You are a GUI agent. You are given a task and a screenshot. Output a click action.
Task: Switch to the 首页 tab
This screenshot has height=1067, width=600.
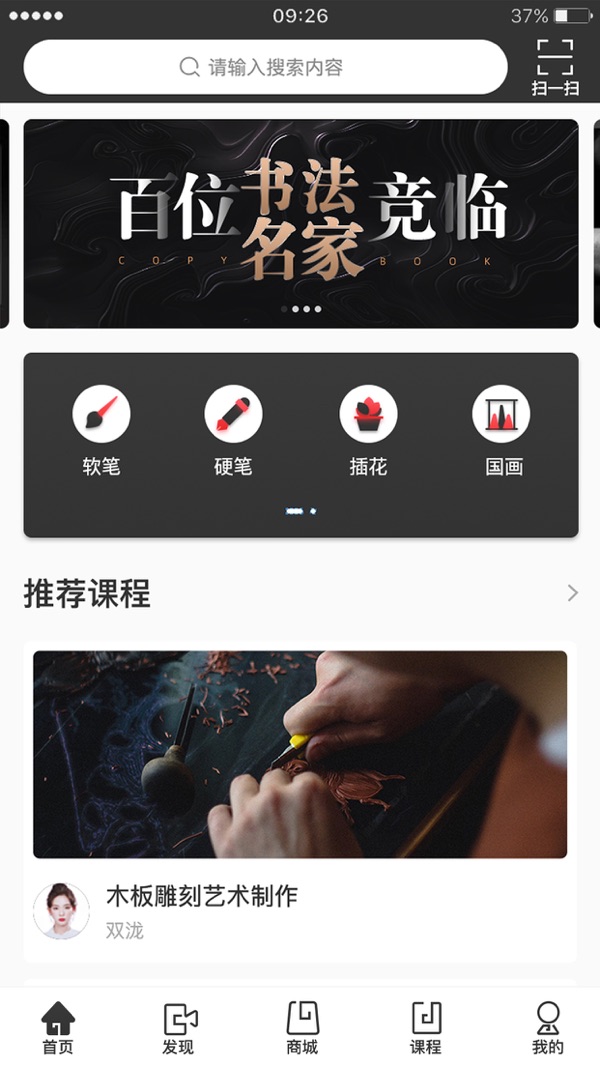(59, 1028)
